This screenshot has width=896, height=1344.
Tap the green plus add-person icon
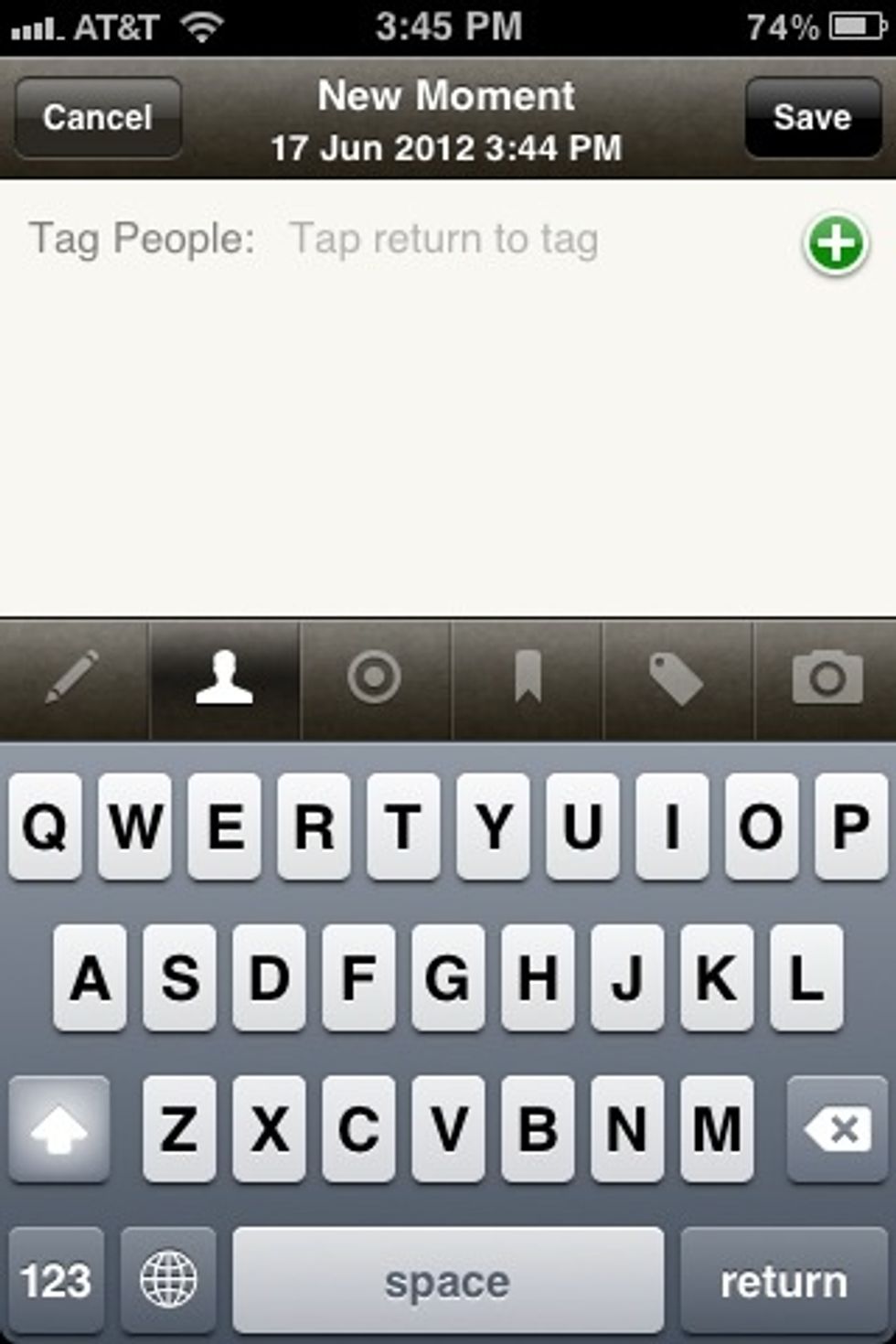[x=835, y=244]
